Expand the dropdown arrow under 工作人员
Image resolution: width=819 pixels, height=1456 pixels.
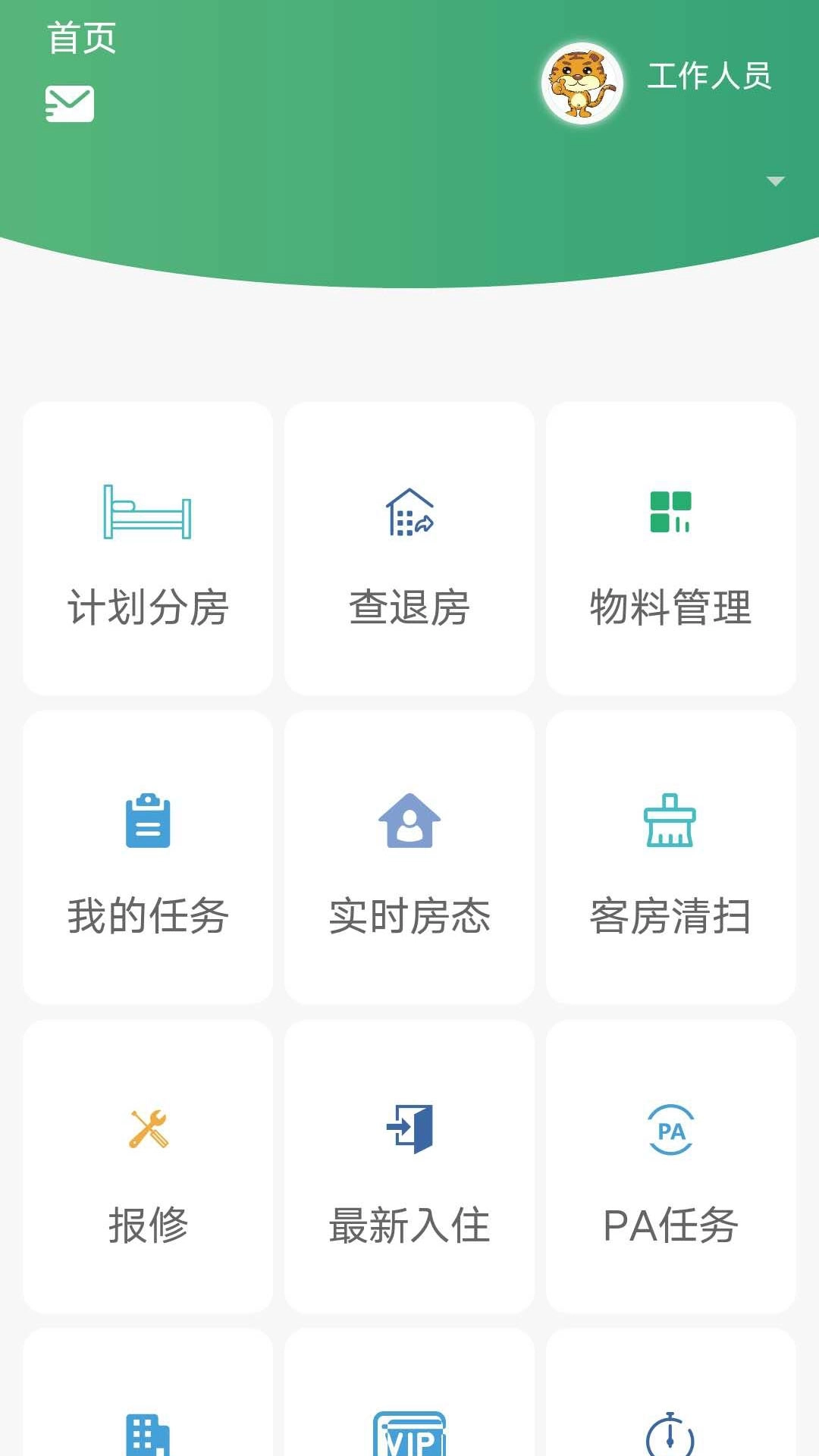tap(775, 182)
